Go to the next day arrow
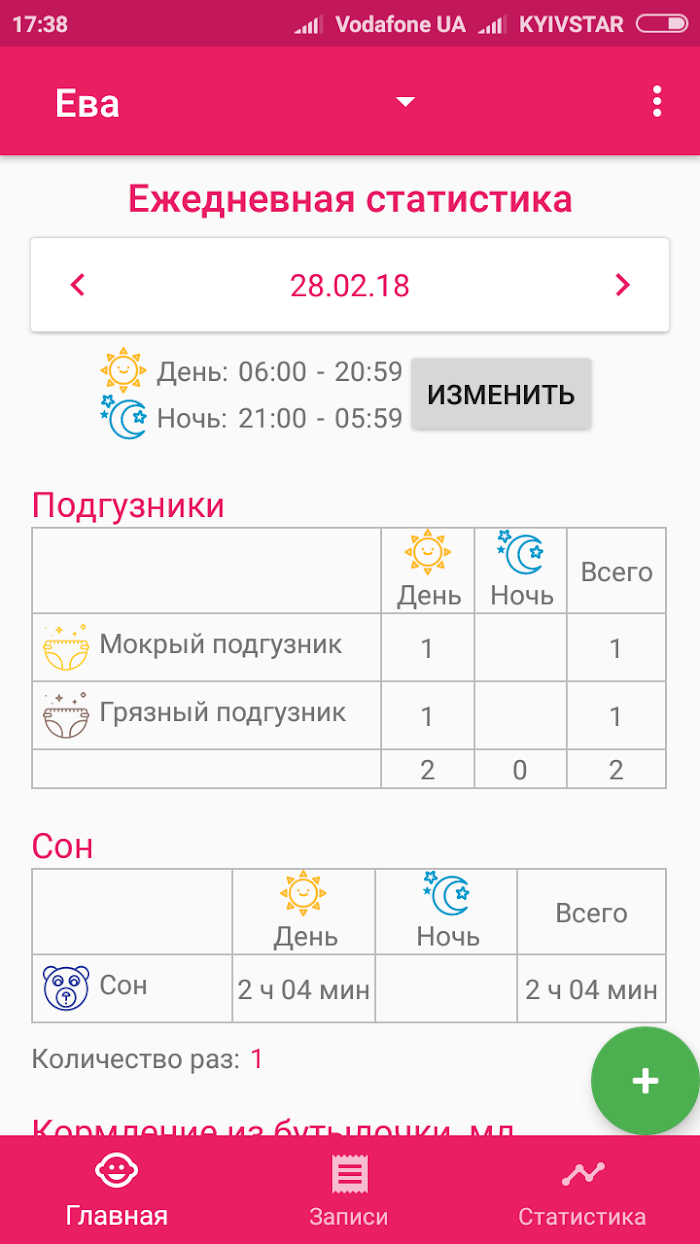 click(622, 285)
